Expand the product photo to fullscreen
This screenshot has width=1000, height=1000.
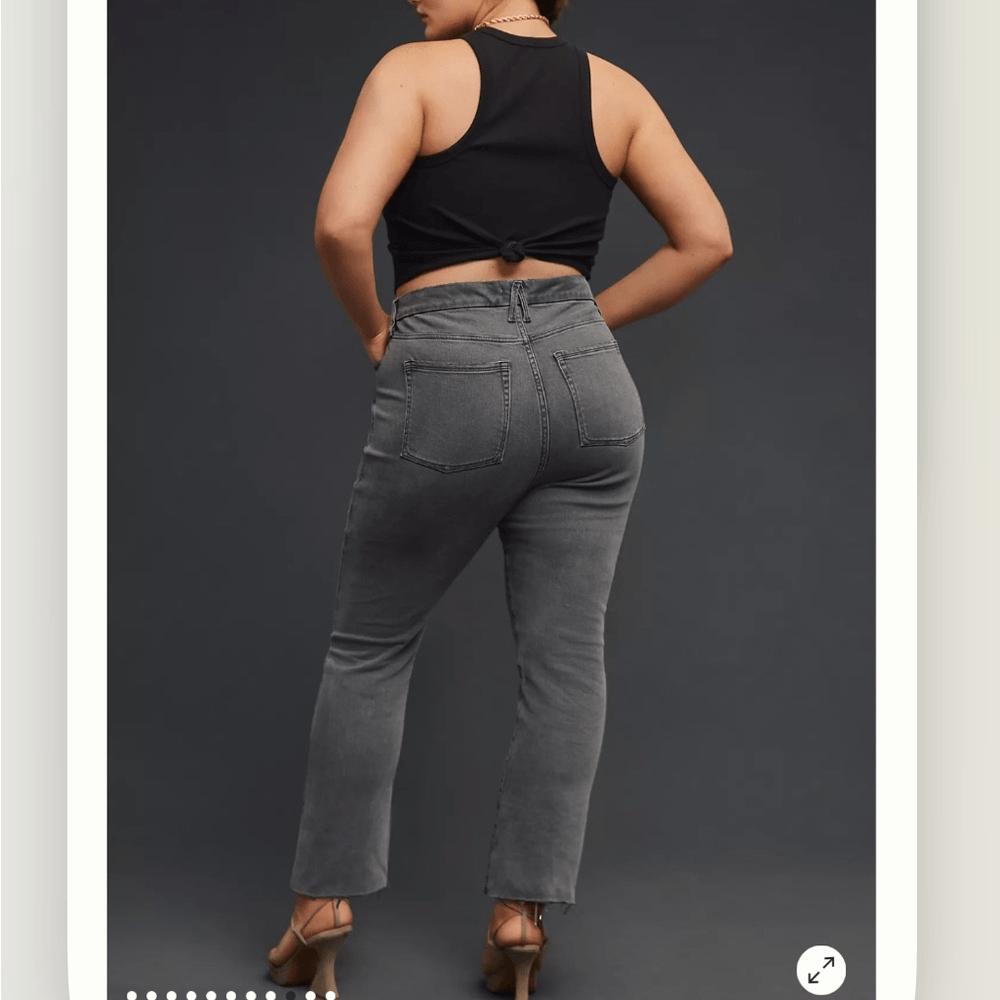pyautogui.click(x=821, y=969)
